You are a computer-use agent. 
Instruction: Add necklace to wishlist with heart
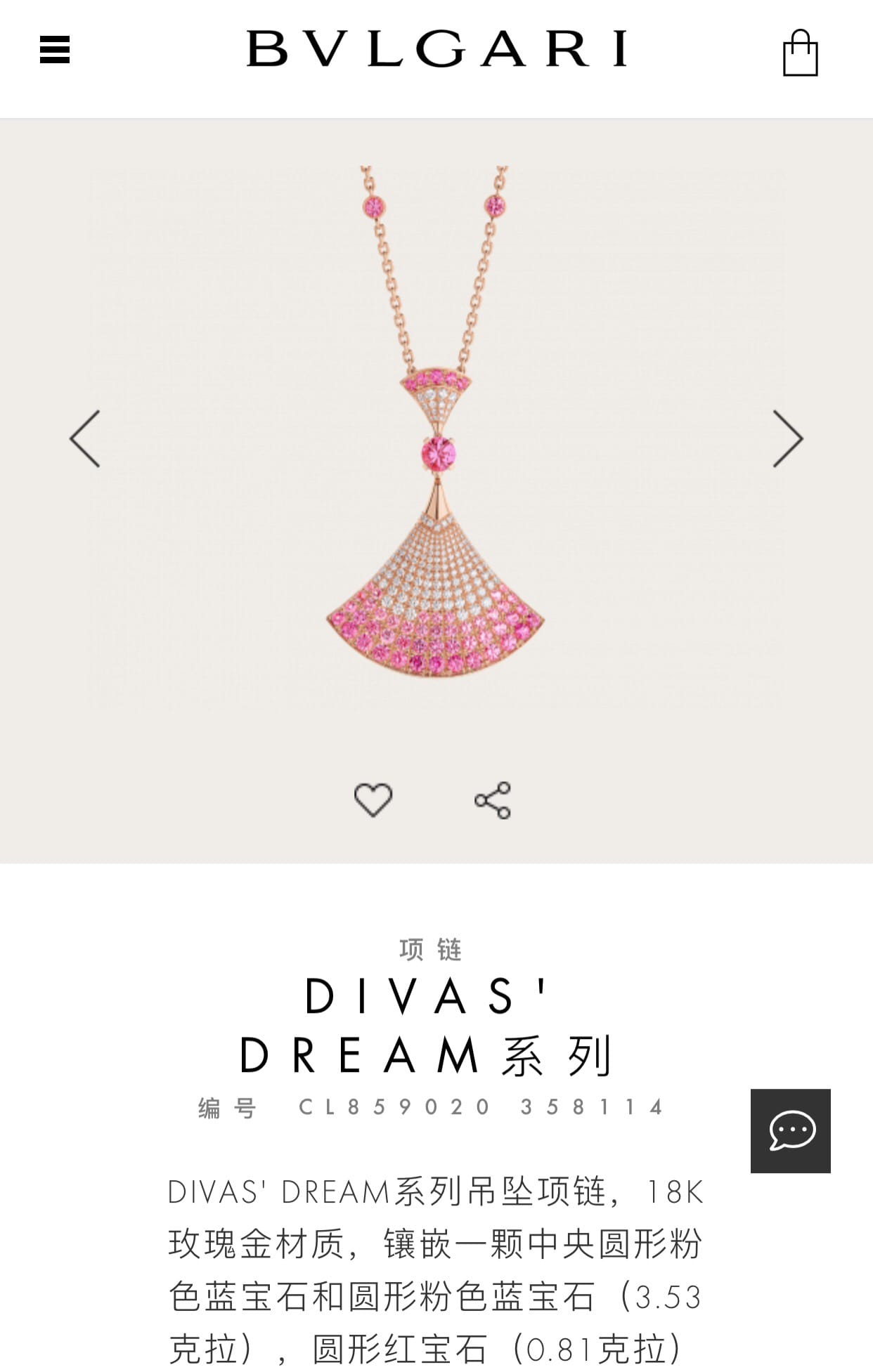pos(373,799)
